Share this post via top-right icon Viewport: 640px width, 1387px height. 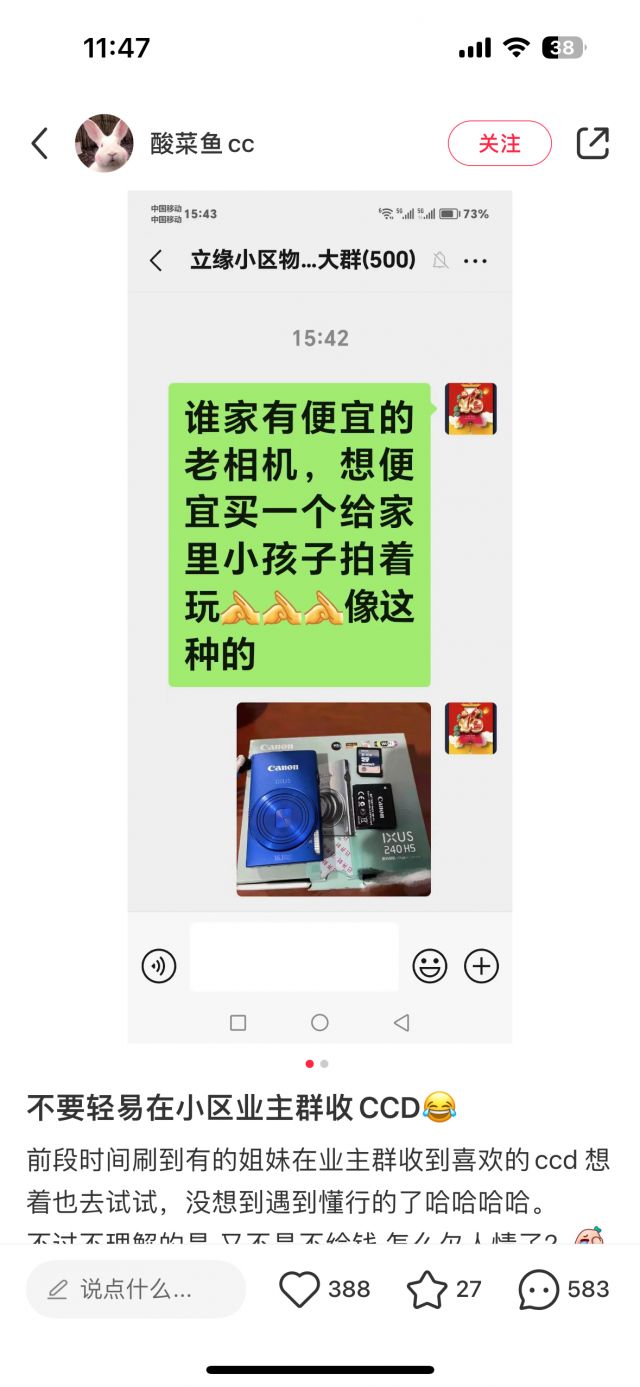(x=592, y=144)
